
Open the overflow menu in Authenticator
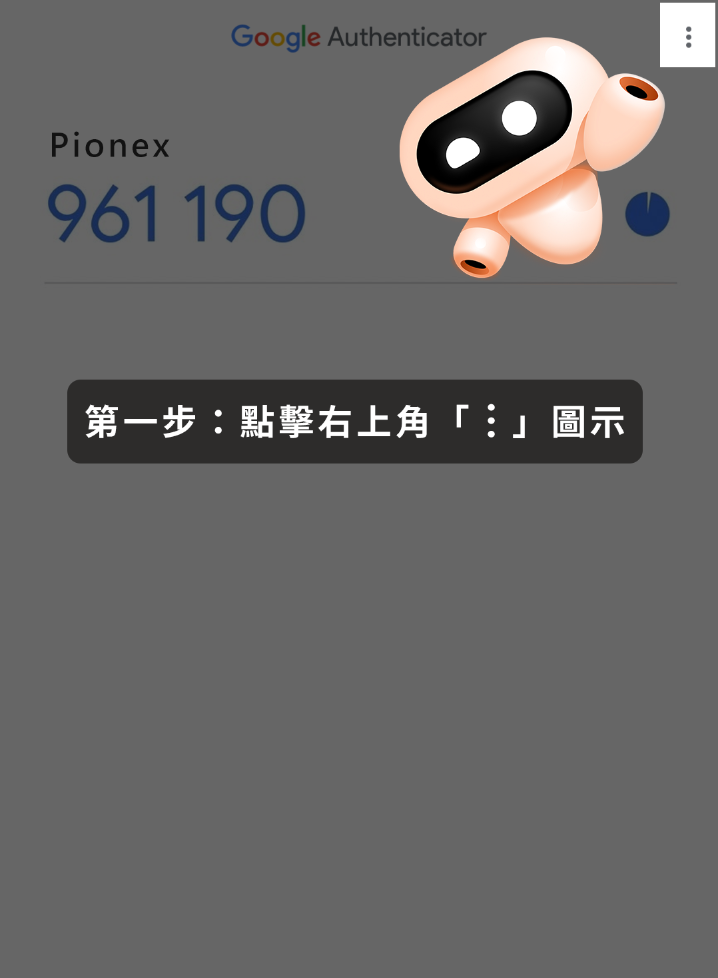pos(688,36)
